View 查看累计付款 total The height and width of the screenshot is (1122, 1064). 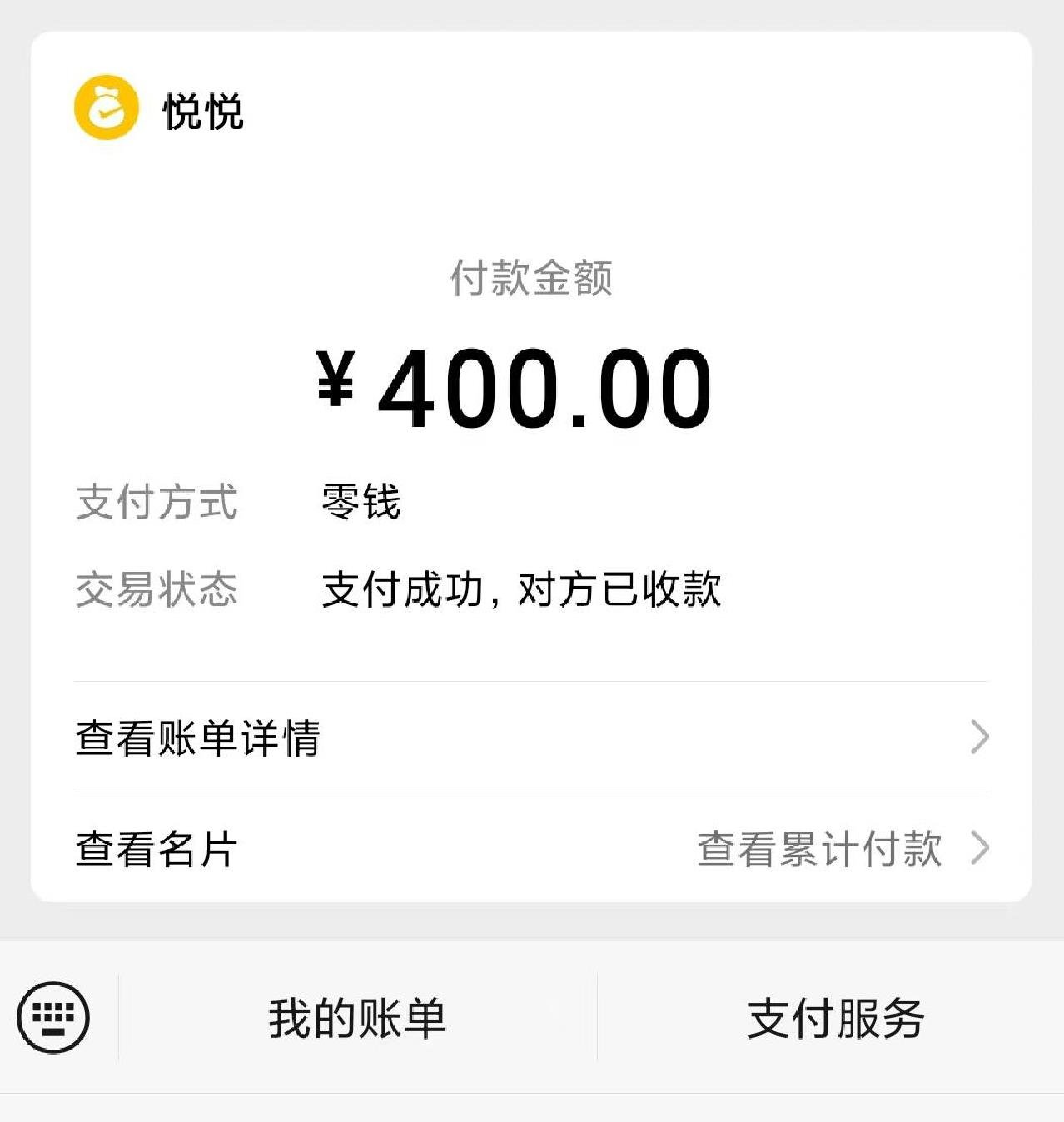tap(841, 849)
